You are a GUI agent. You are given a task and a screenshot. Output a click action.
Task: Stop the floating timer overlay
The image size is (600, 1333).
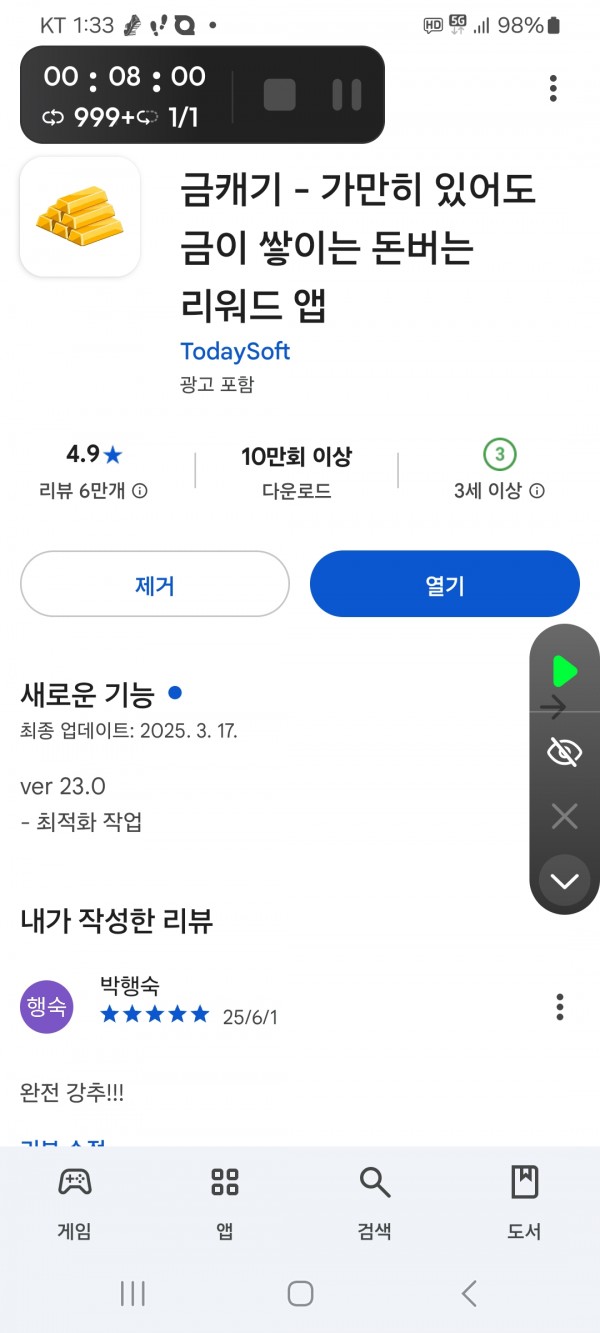click(280, 95)
